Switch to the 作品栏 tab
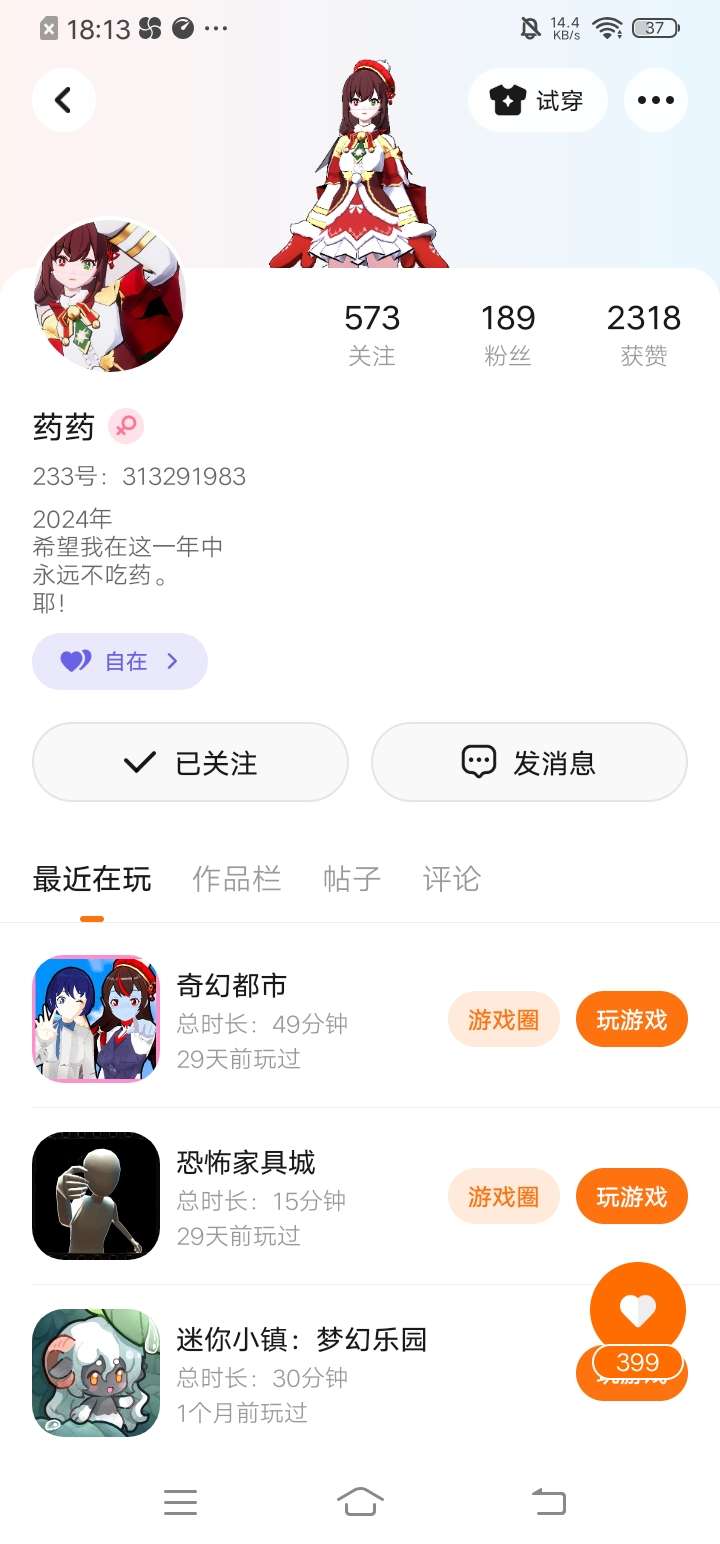 [236, 879]
